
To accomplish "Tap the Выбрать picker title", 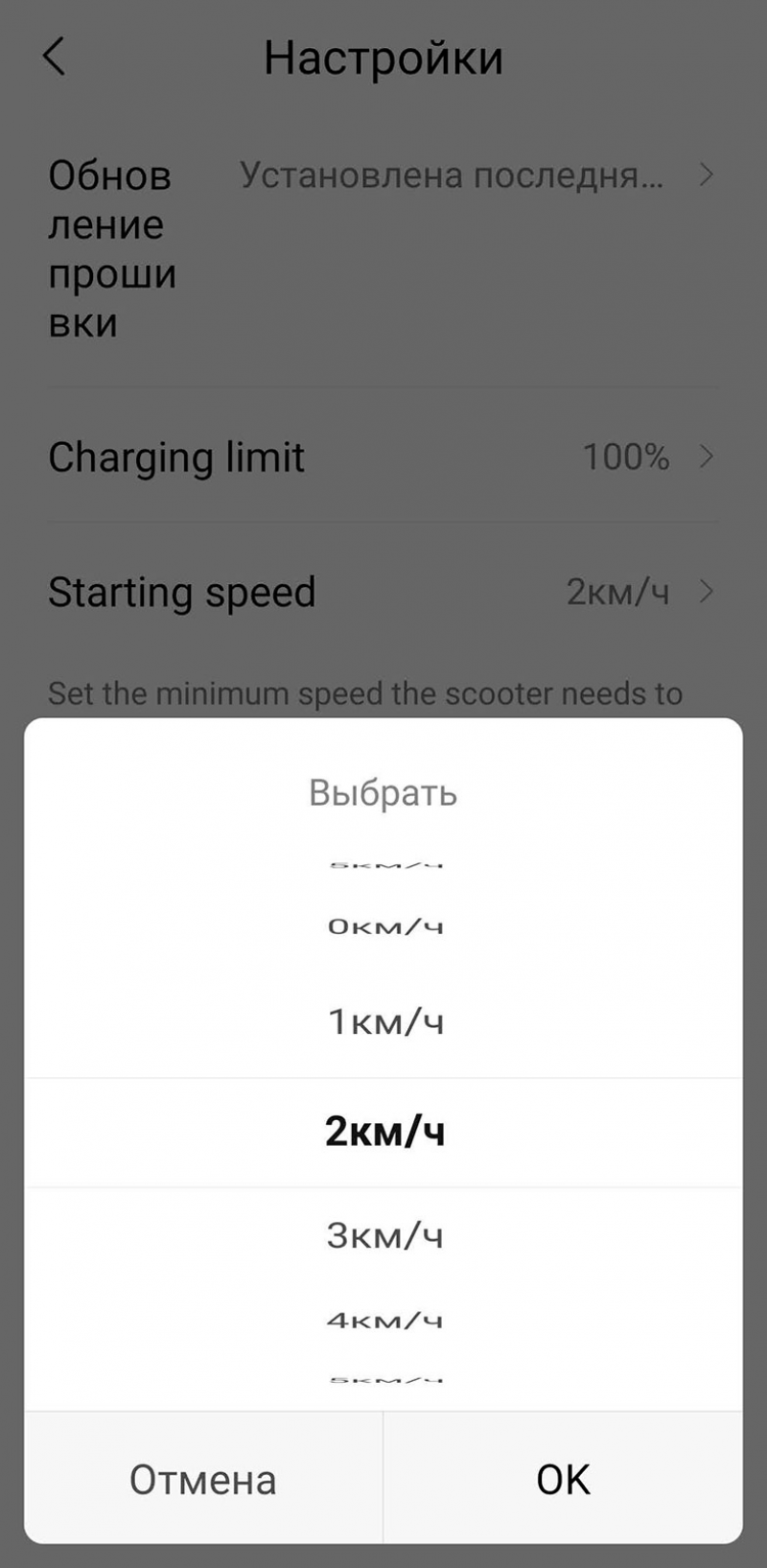I will tap(383, 792).
